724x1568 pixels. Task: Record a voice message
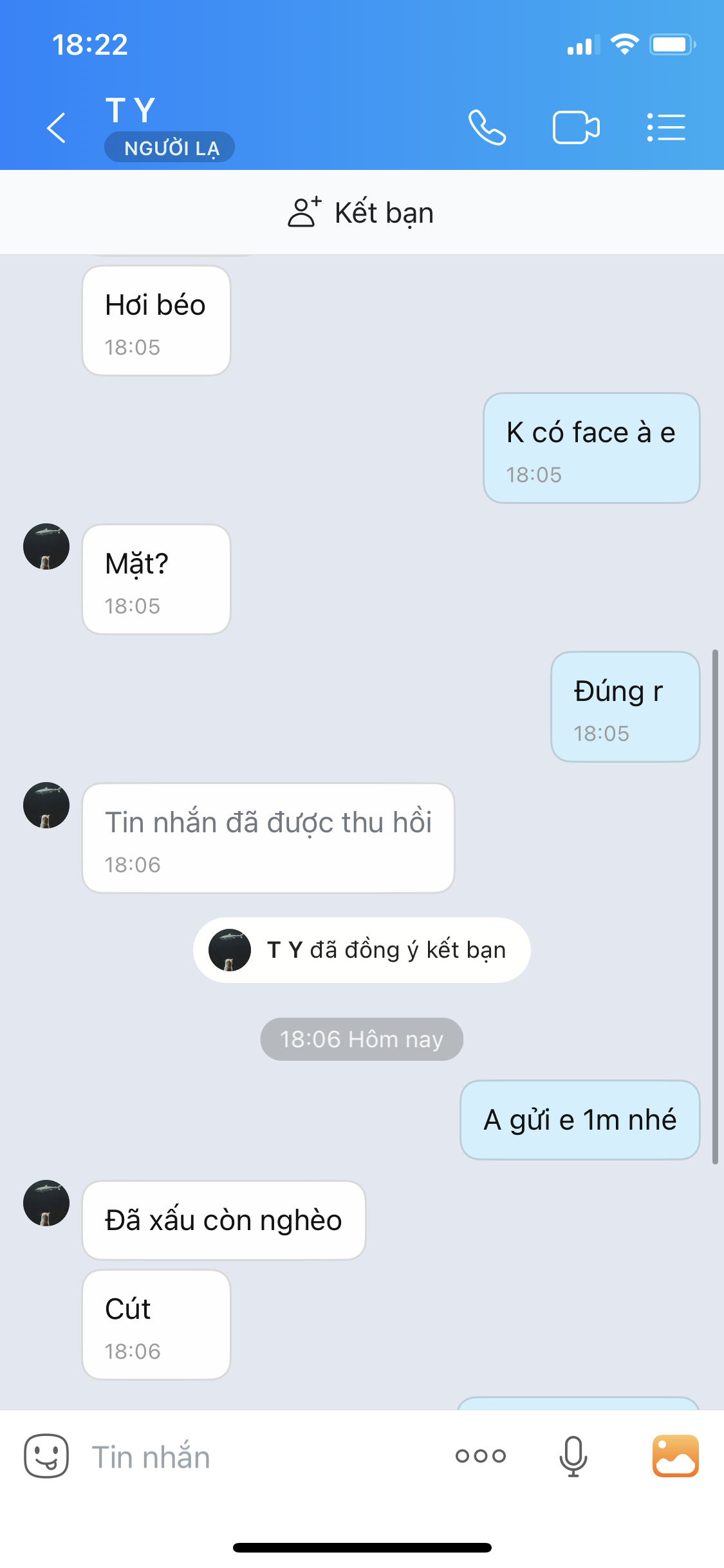(x=573, y=1456)
